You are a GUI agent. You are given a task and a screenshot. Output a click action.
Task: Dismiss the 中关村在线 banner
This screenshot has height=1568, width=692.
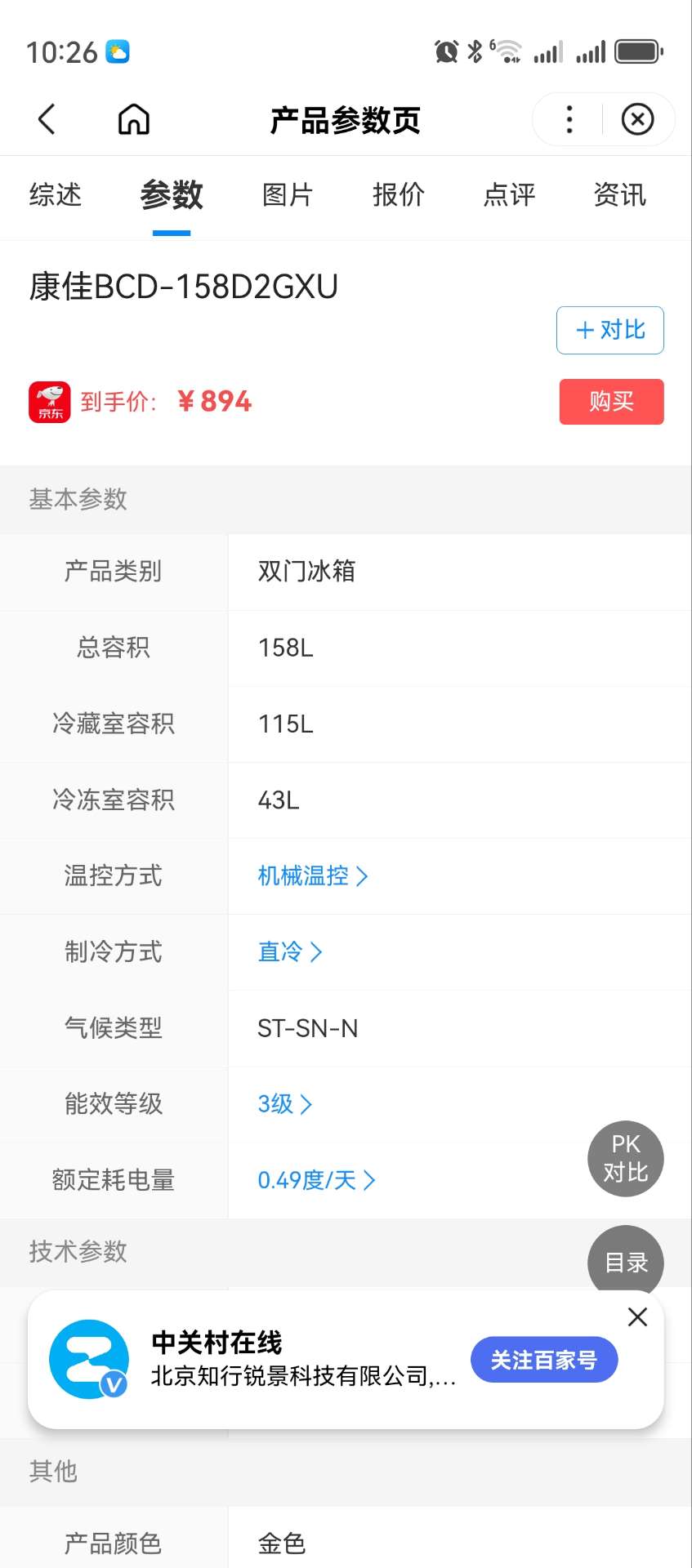[x=637, y=1316]
